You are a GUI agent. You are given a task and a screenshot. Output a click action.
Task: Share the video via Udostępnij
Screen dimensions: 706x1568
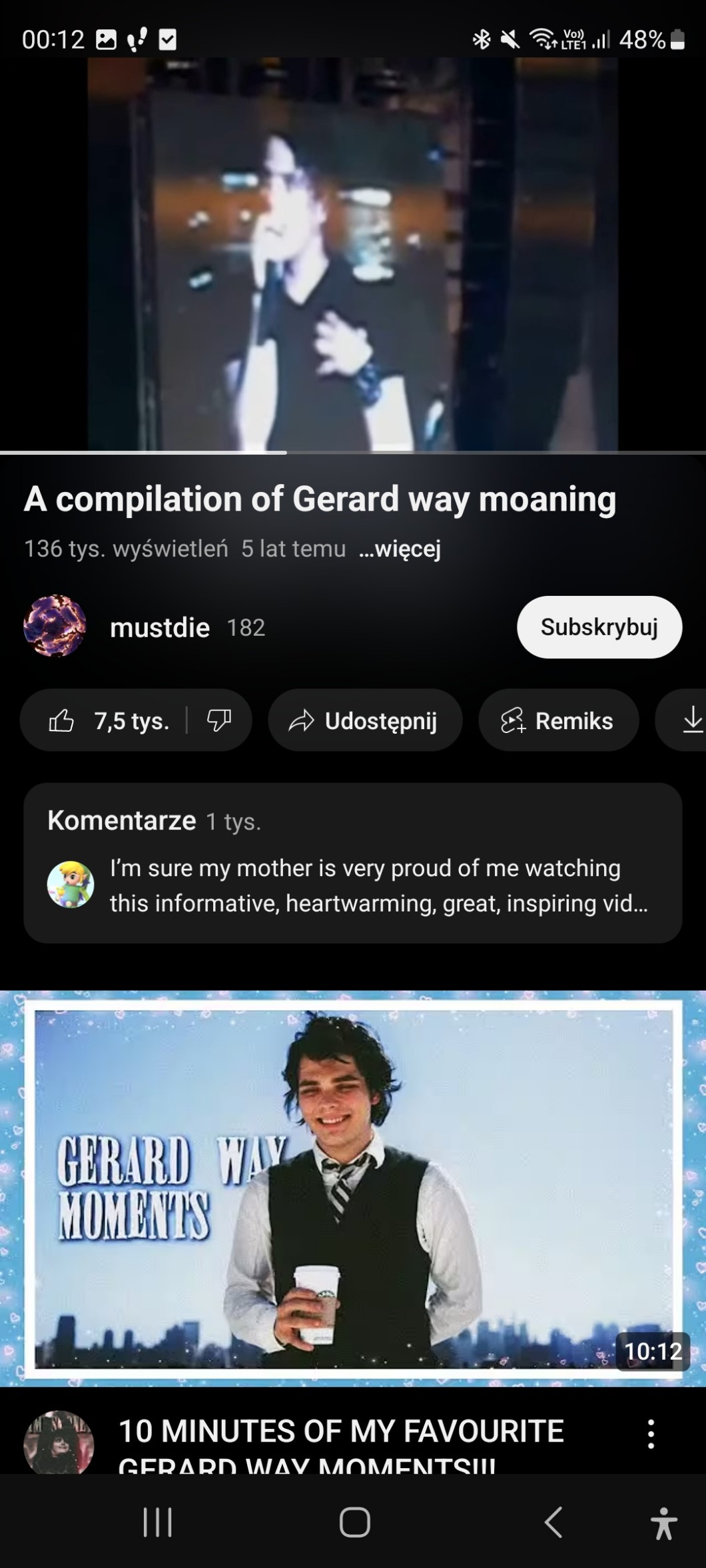(x=364, y=720)
